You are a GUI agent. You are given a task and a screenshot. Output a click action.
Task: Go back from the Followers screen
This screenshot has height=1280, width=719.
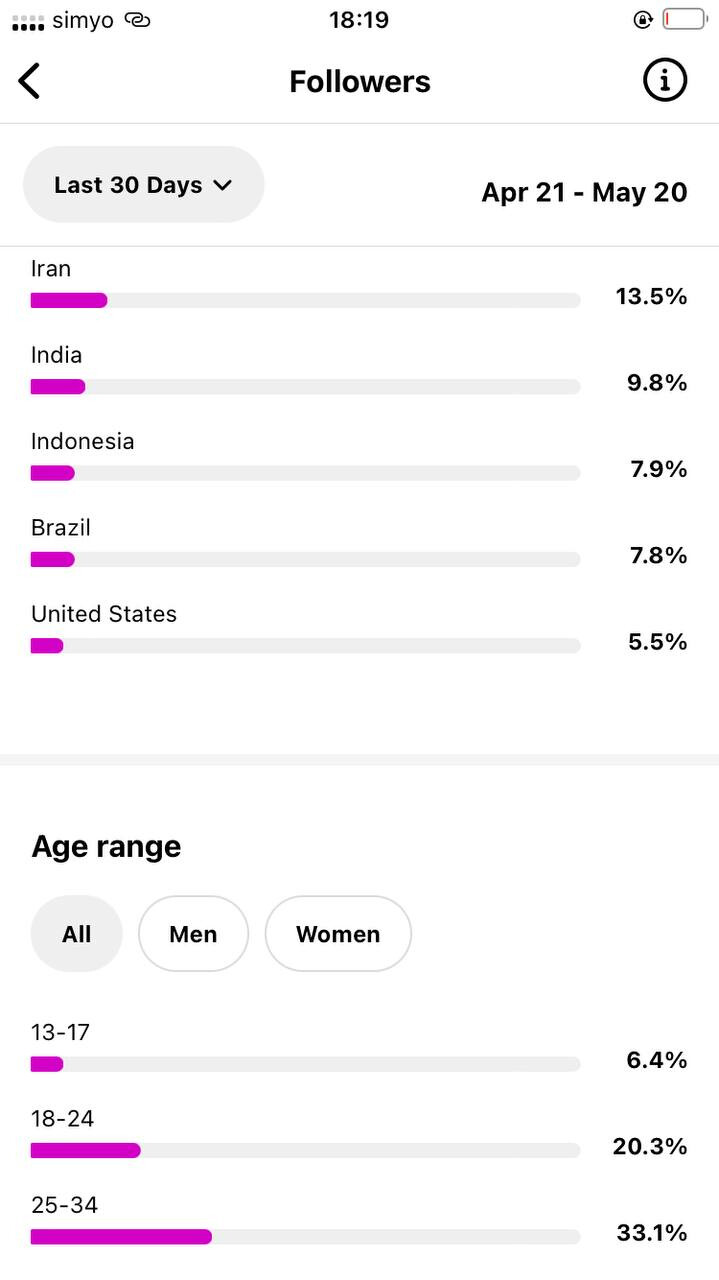(x=30, y=81)
